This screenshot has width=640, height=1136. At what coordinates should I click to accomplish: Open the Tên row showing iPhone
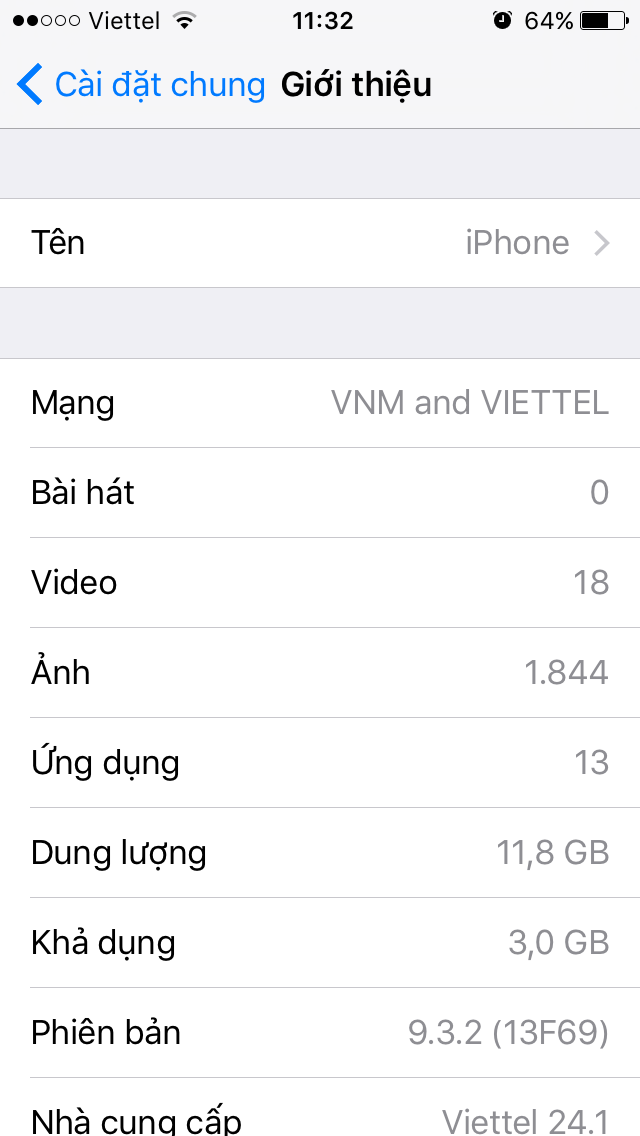point(320,243)
